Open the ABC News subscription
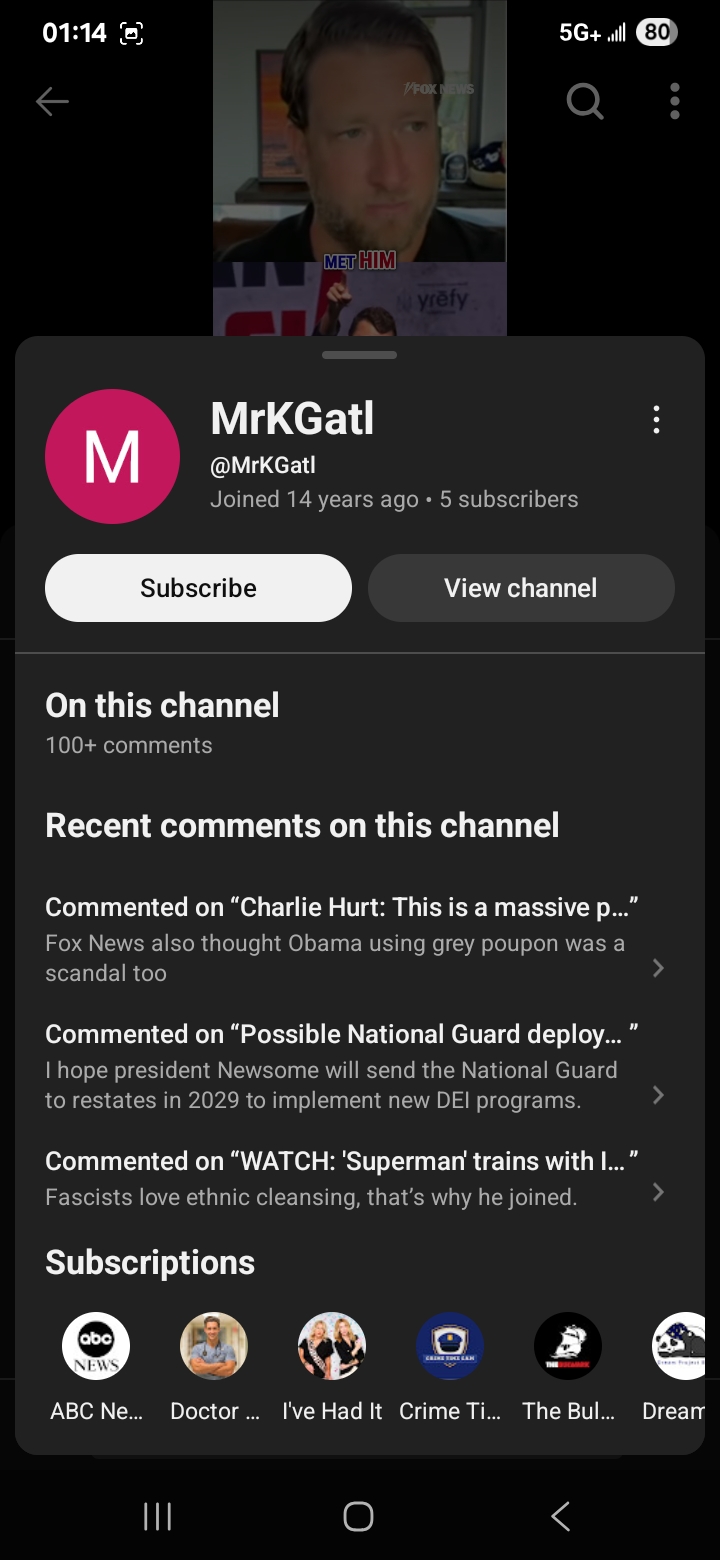The width and height of the screenshot is (720, 1560). pos(96,1367)
